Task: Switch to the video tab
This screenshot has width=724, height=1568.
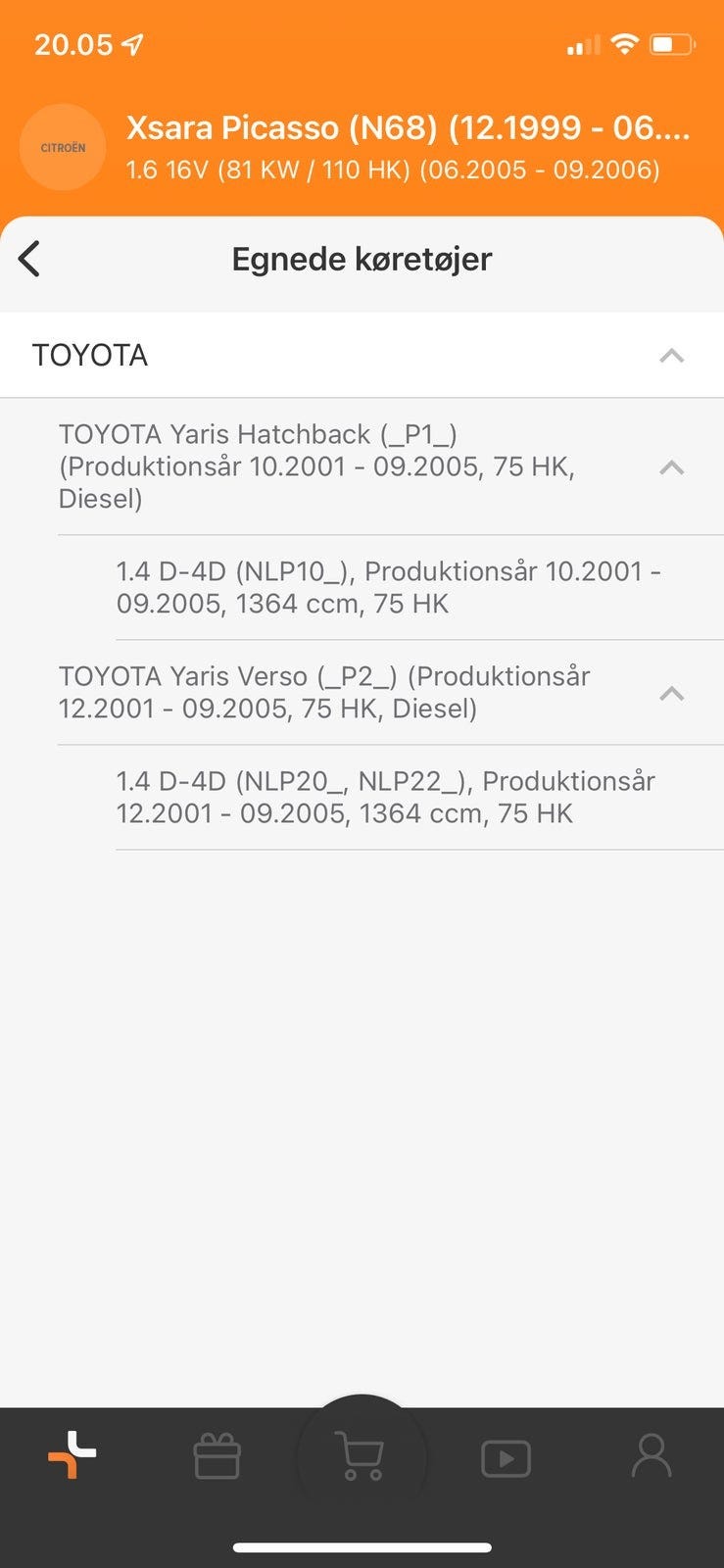Action: (x=506, y=1458)
